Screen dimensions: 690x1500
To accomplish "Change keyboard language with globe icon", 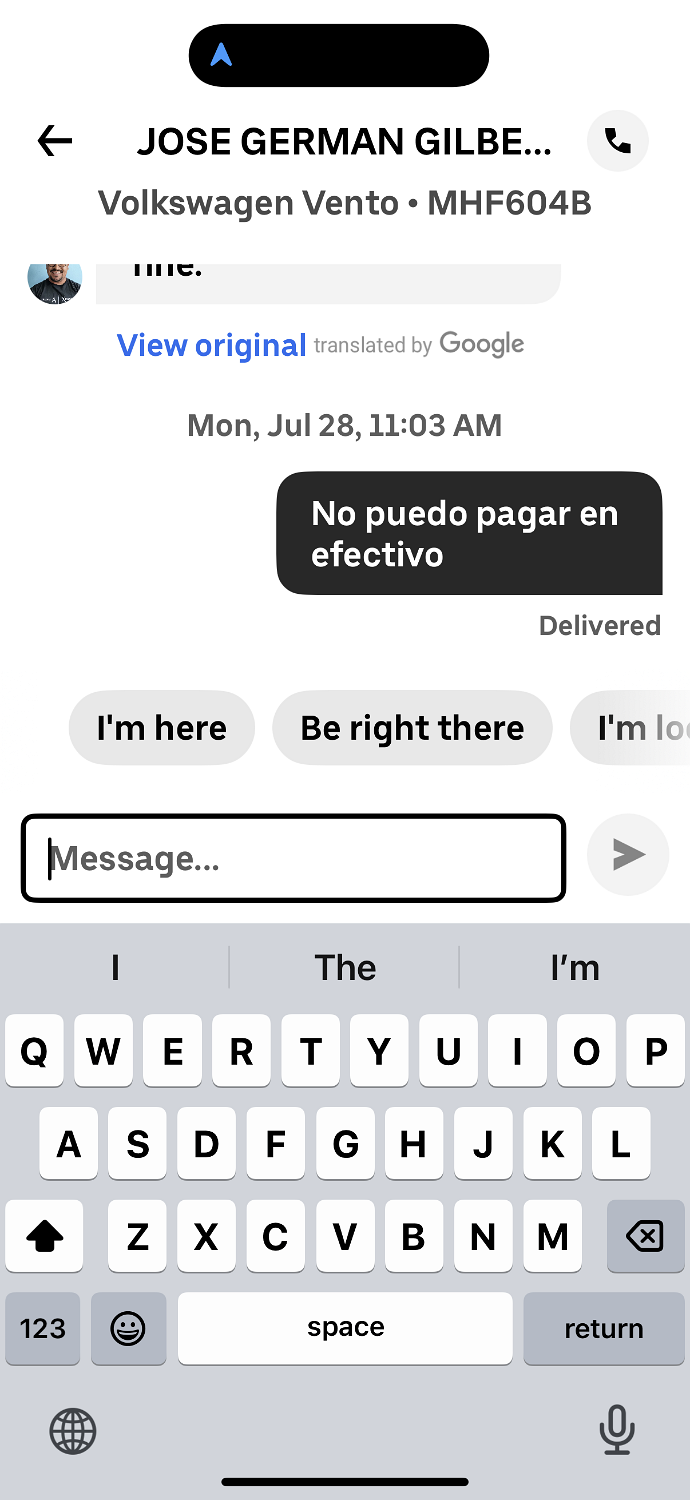I will (x=73, y=1431).
